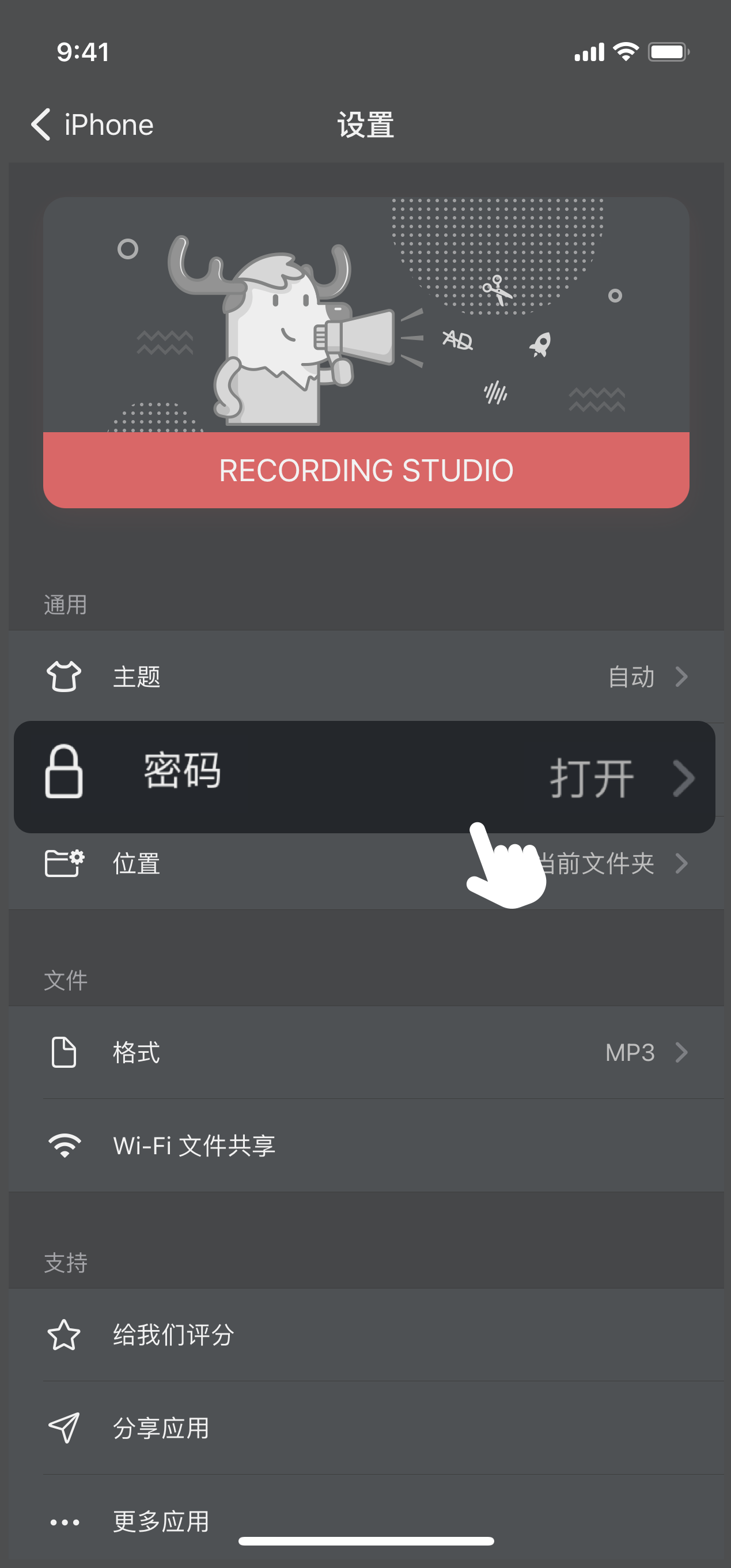Open 密码 passcode settings
731x1568 pixels.
point(364,776)
